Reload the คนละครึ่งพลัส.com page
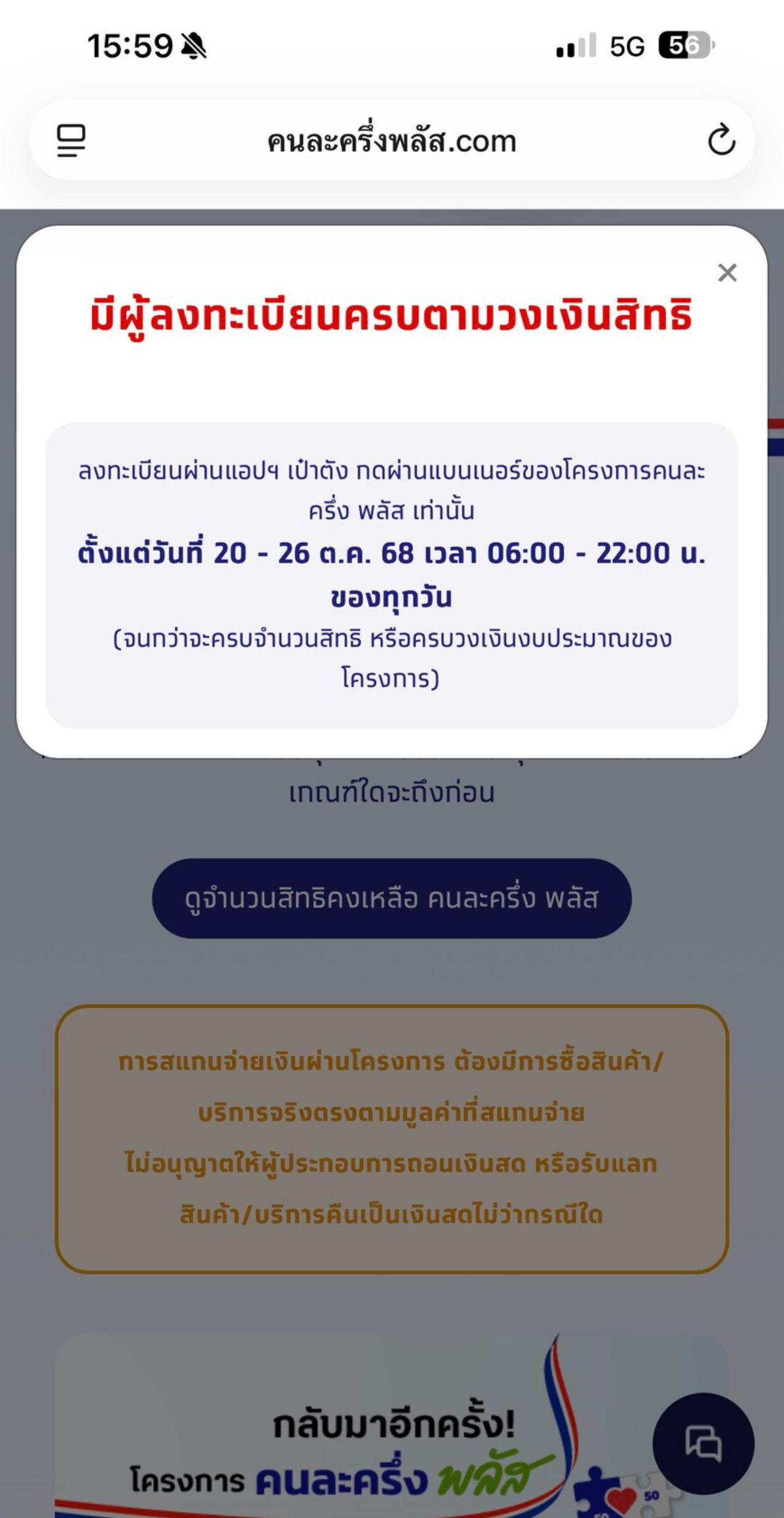This screenshot has height=1518, width=784. tap(722, 140)
